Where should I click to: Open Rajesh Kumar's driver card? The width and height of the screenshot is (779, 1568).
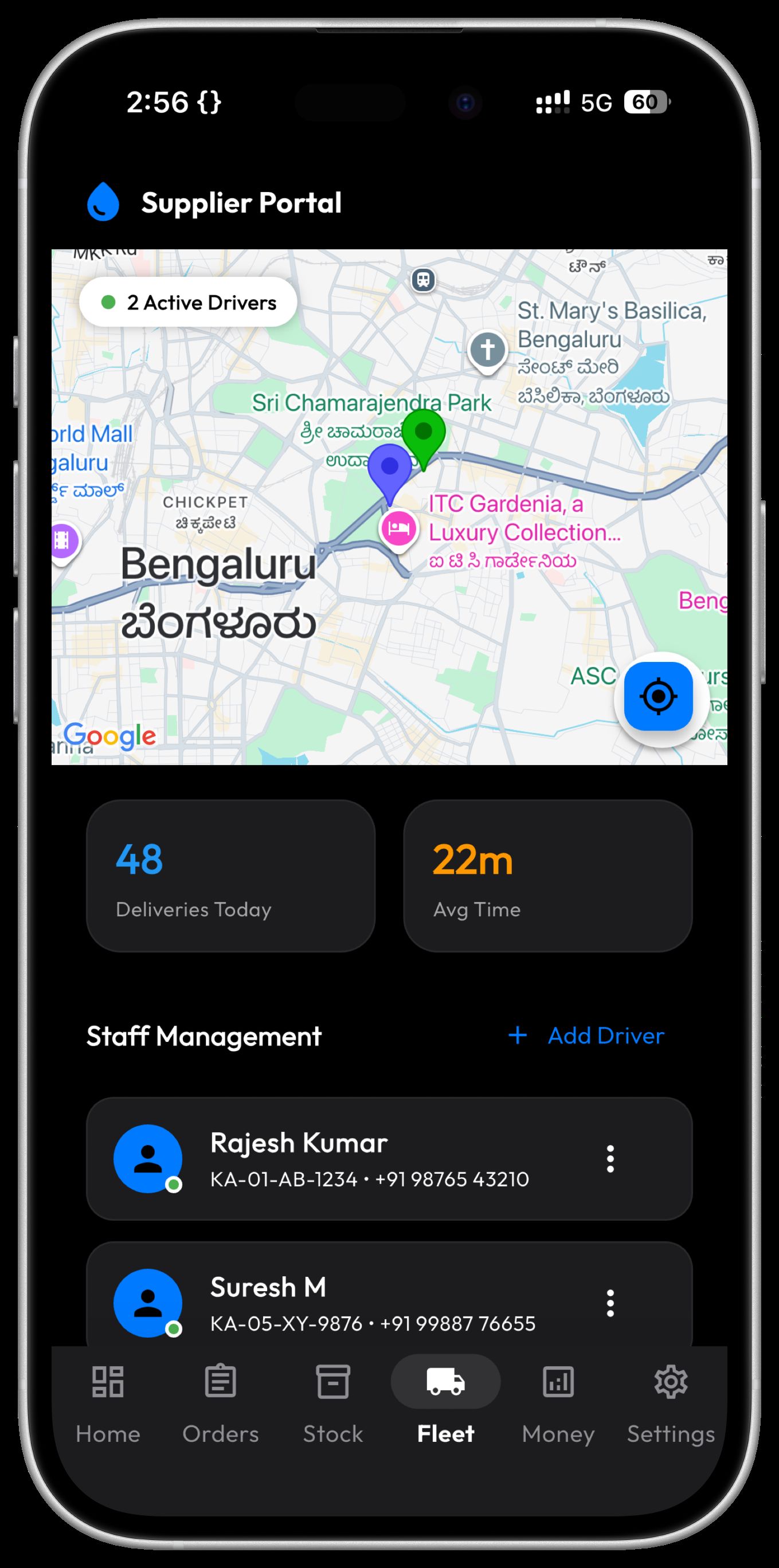[x=365, y=1158]
